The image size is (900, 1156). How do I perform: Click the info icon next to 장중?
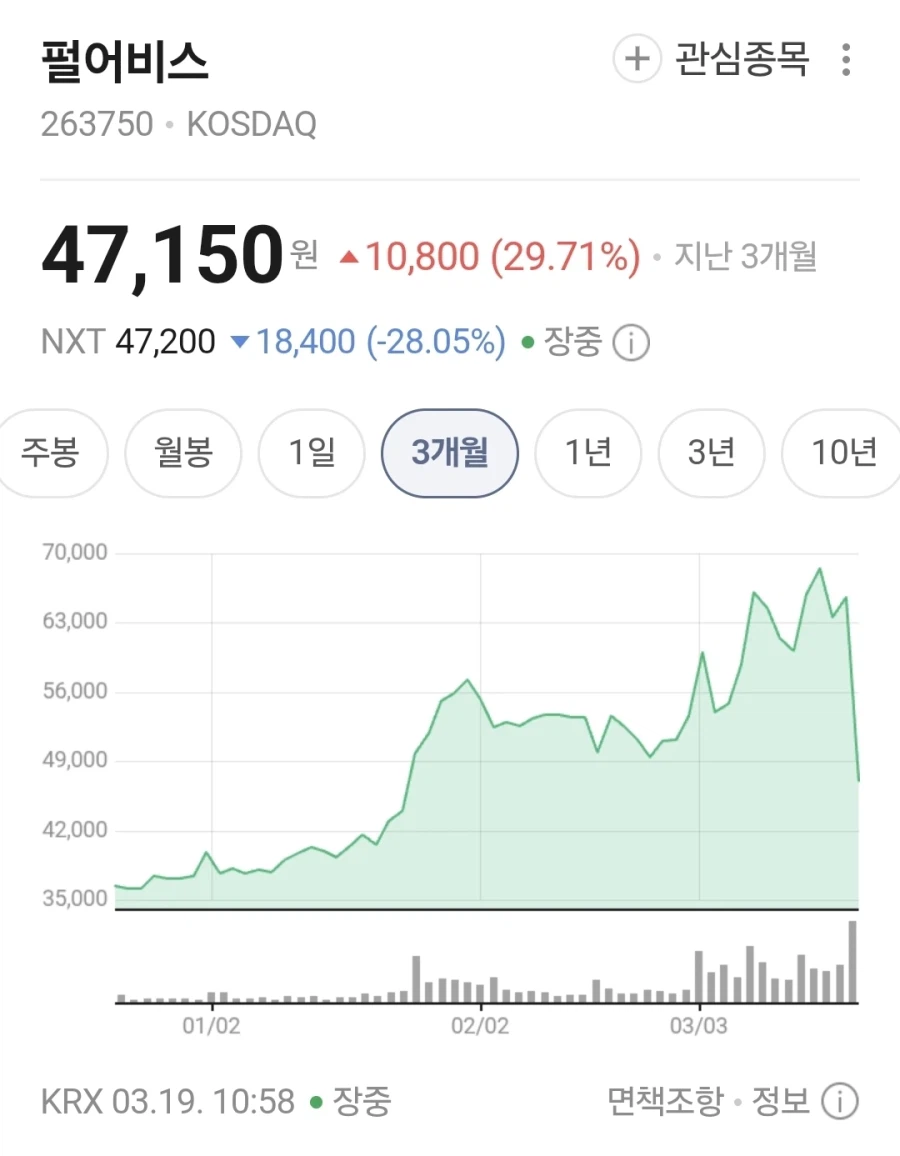pos(634,343)
